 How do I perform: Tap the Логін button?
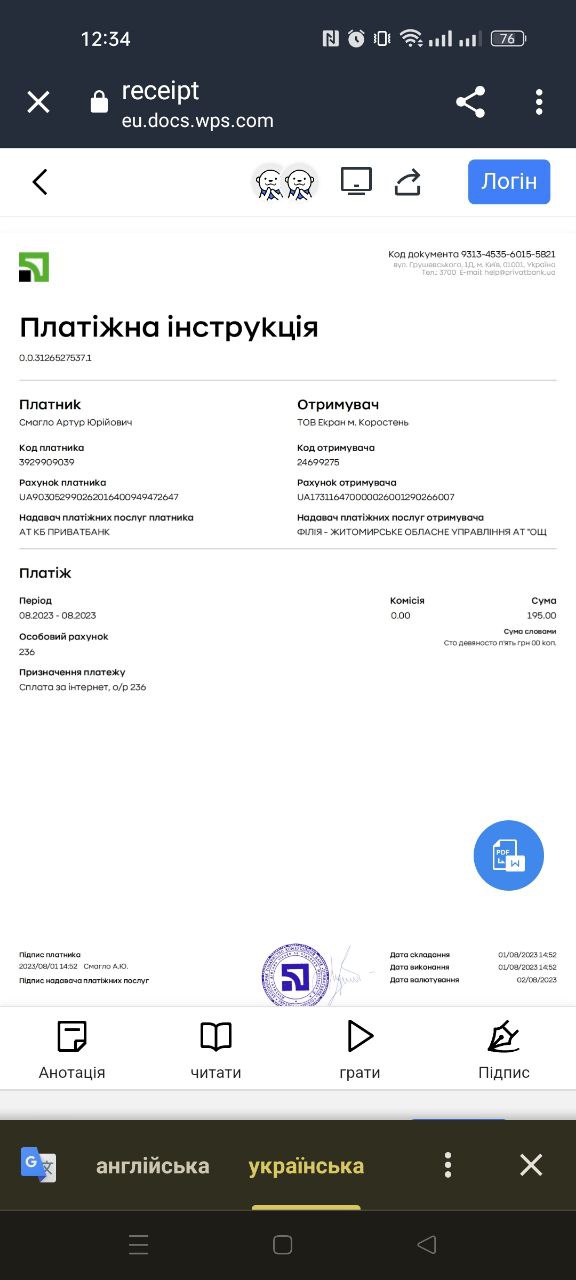point(509,182)
